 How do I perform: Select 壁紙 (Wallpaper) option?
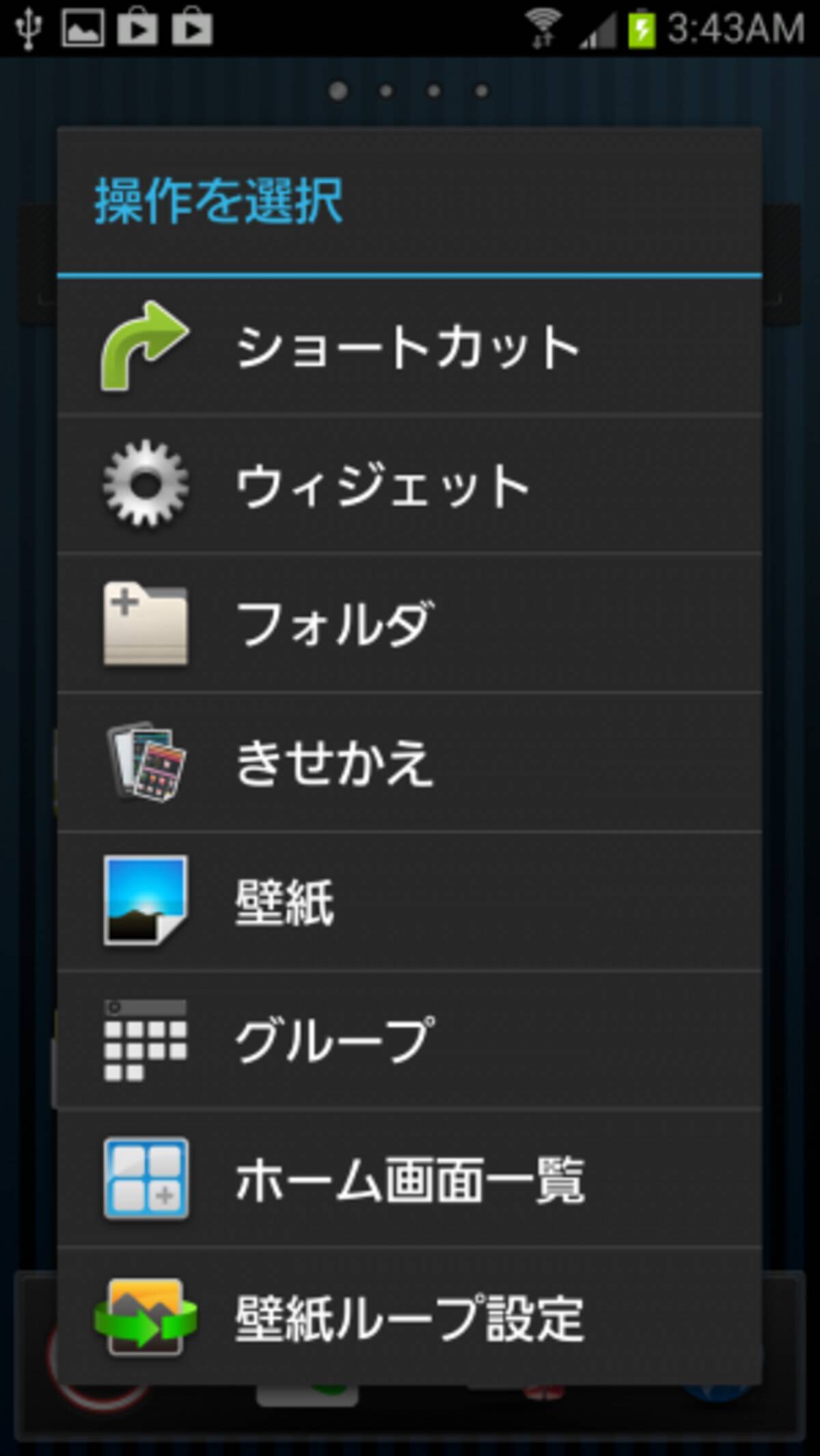click(409, 902)
